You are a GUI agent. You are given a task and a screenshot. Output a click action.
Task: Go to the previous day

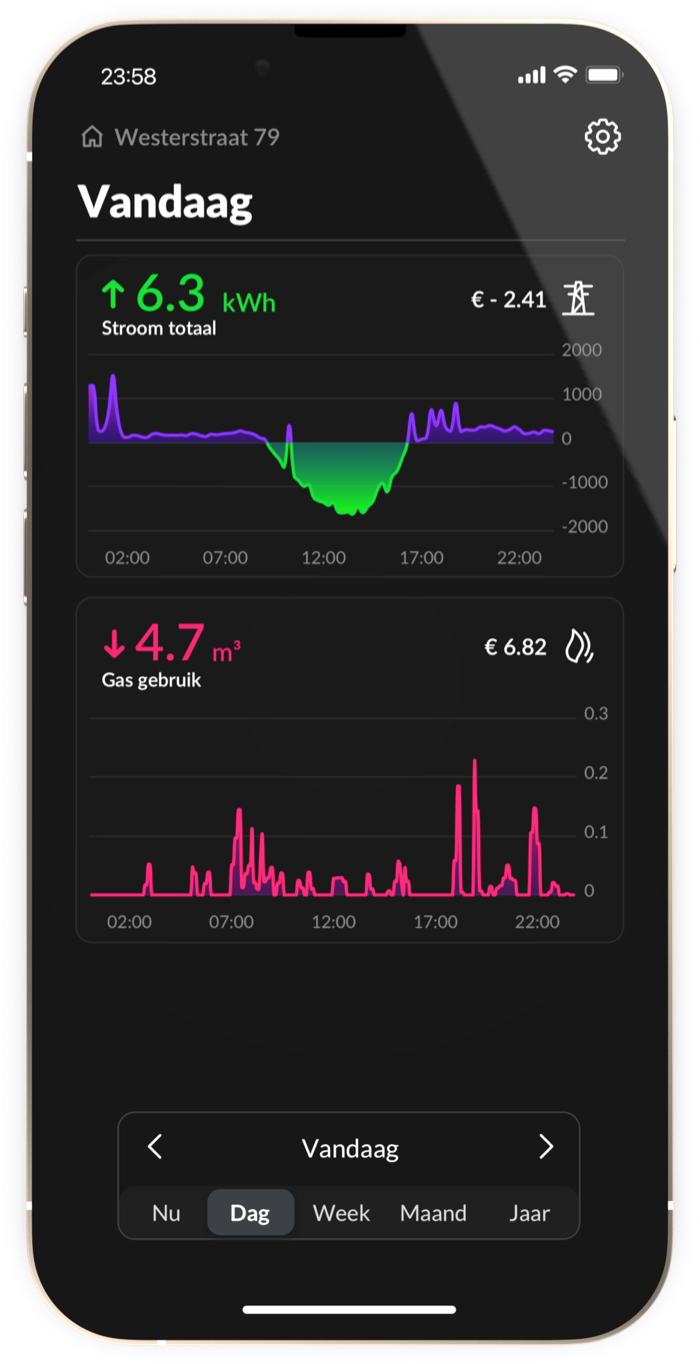[155, 1147]
